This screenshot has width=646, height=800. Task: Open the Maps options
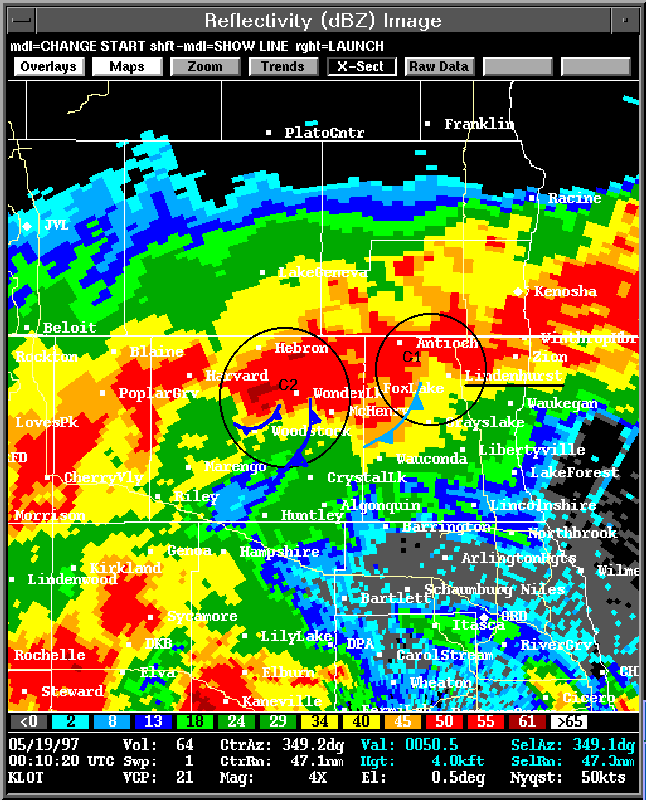[x=127, y=67]
